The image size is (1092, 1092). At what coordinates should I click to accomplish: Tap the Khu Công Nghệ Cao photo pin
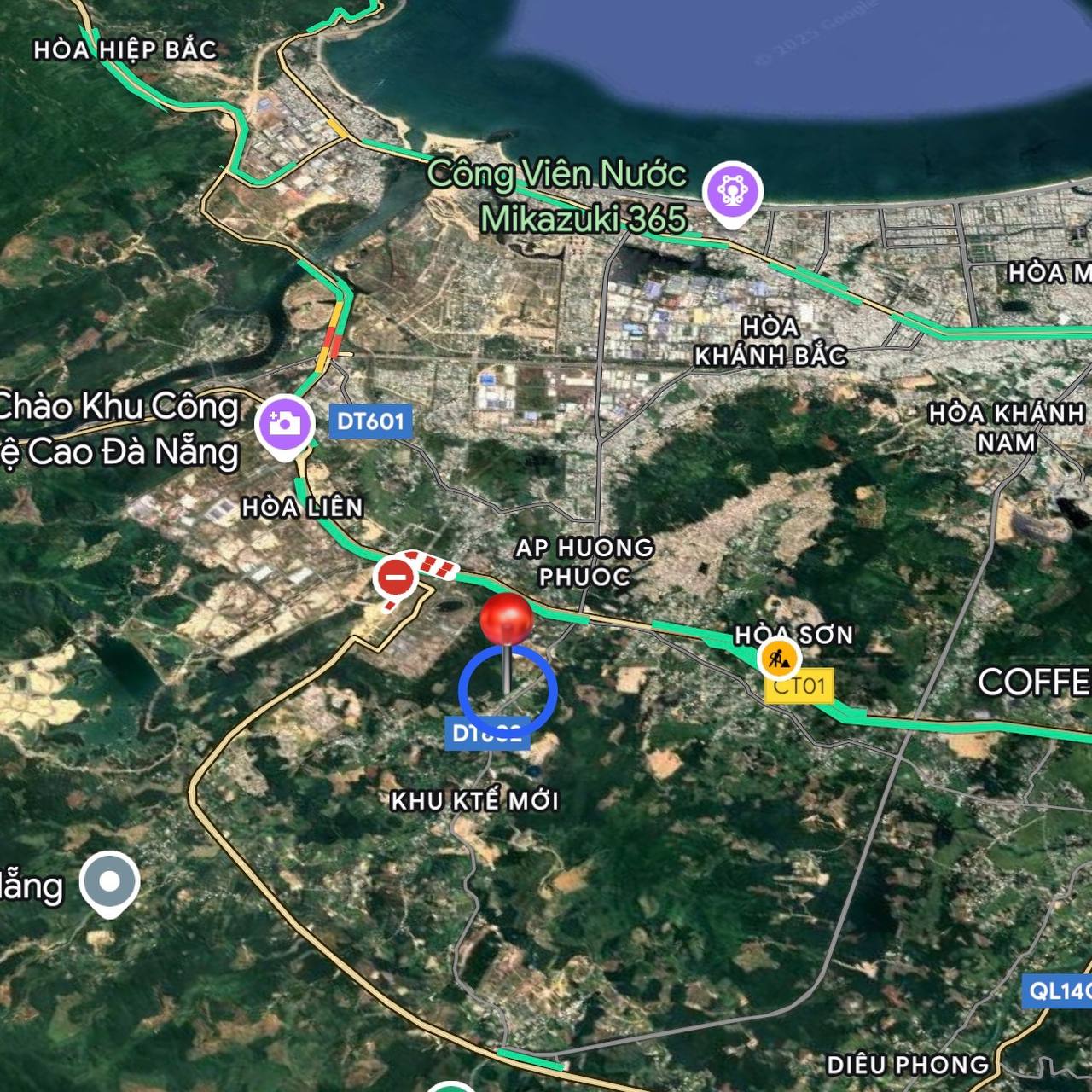click(286, 423)
